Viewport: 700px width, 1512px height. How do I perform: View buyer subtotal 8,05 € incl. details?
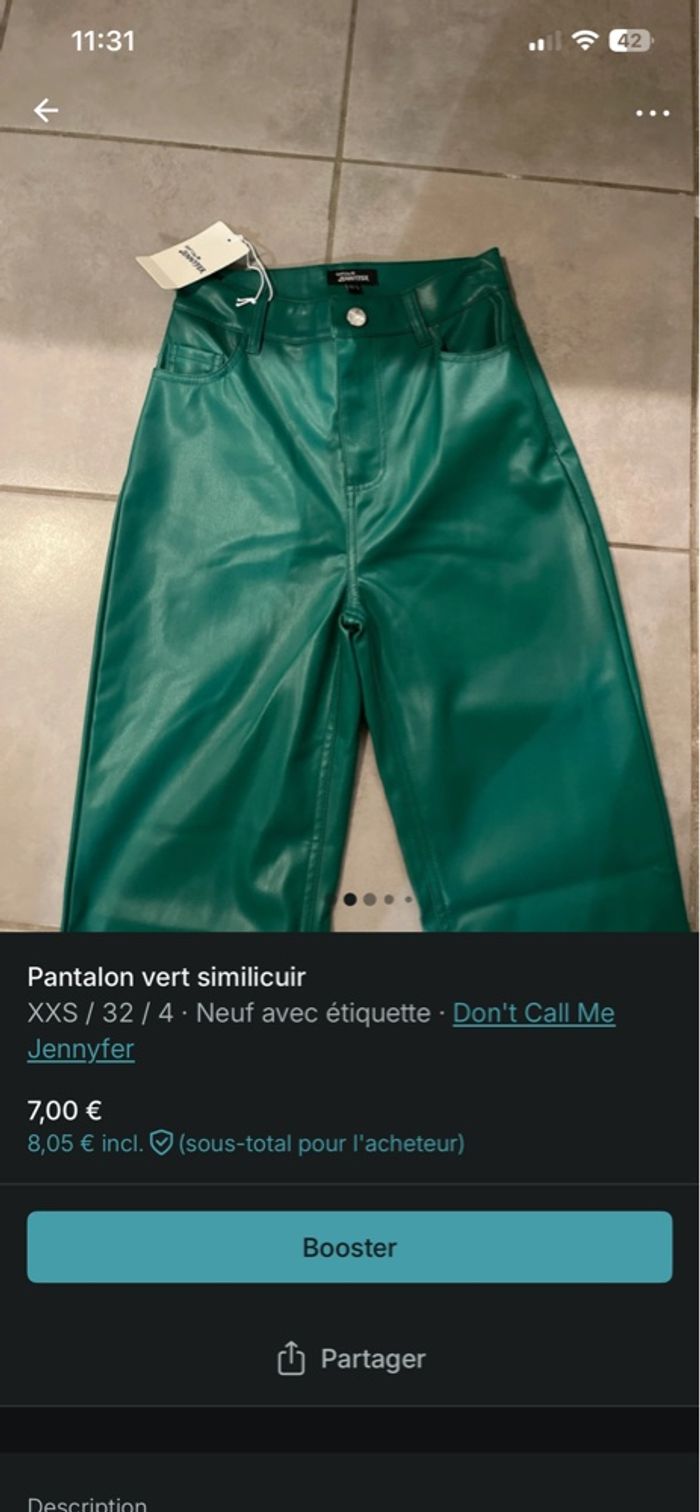[245, 1143]
